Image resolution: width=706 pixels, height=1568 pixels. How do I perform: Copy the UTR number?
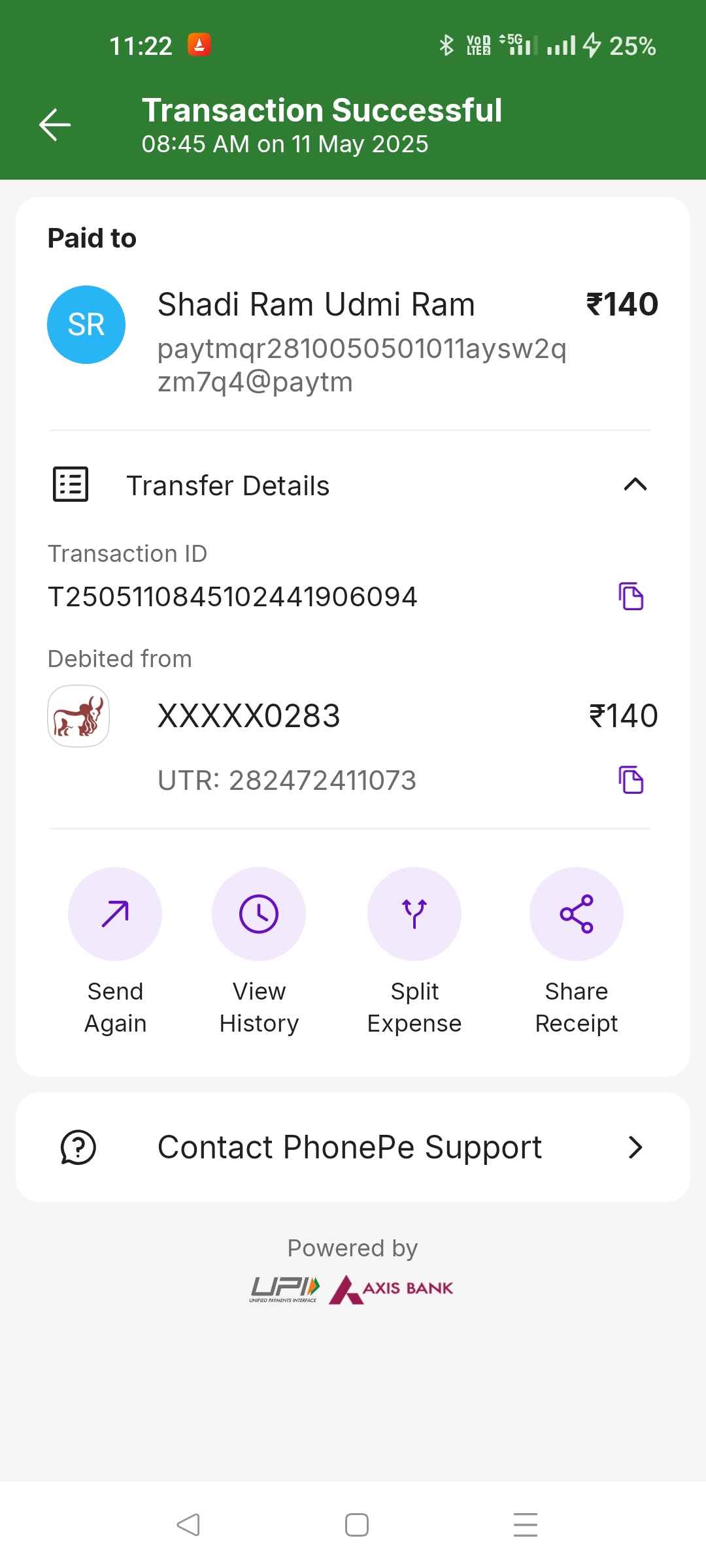(x=631, y=780)
